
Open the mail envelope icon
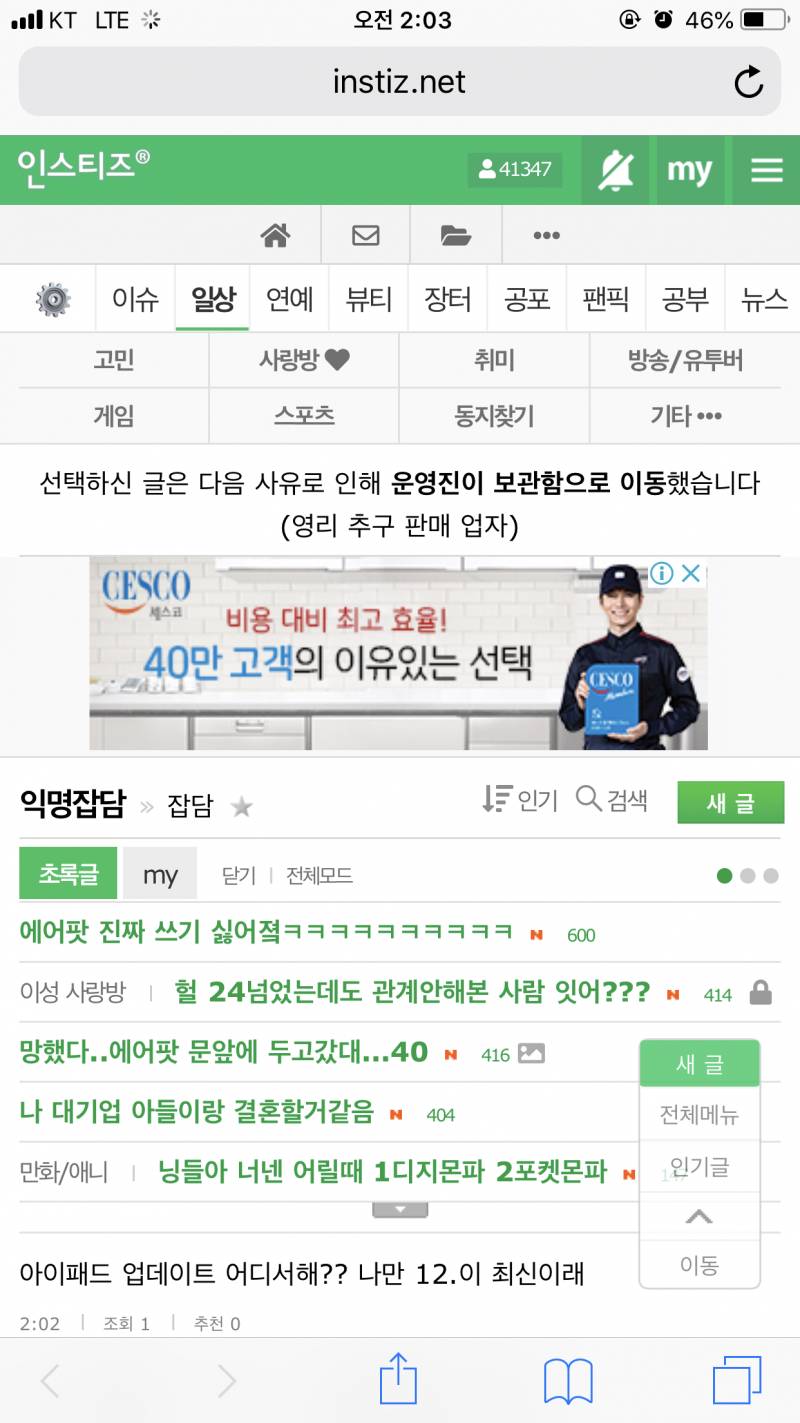366,234
